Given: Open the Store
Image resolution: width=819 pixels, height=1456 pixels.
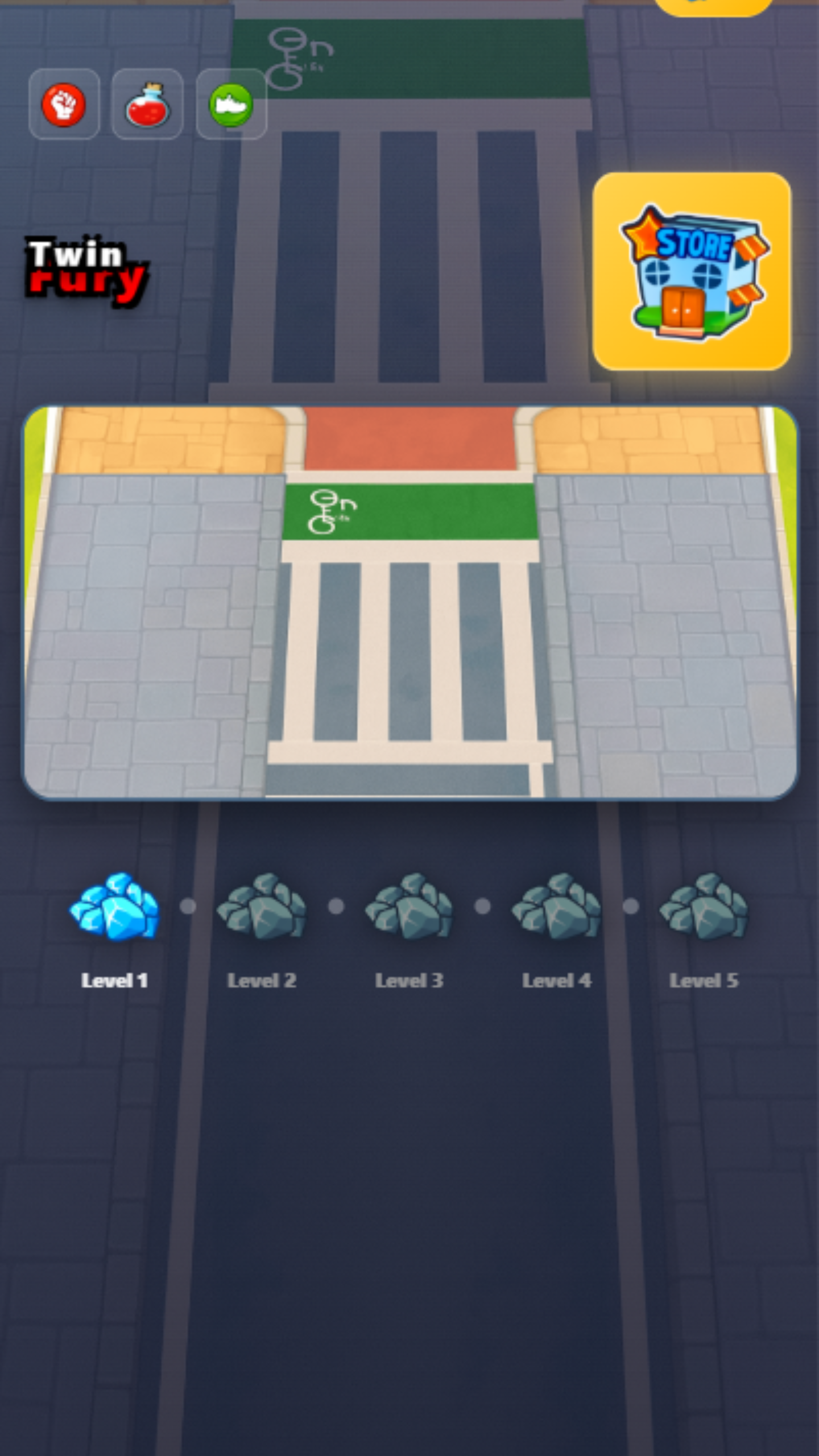Looking at the screenshot, I should 692,271.
